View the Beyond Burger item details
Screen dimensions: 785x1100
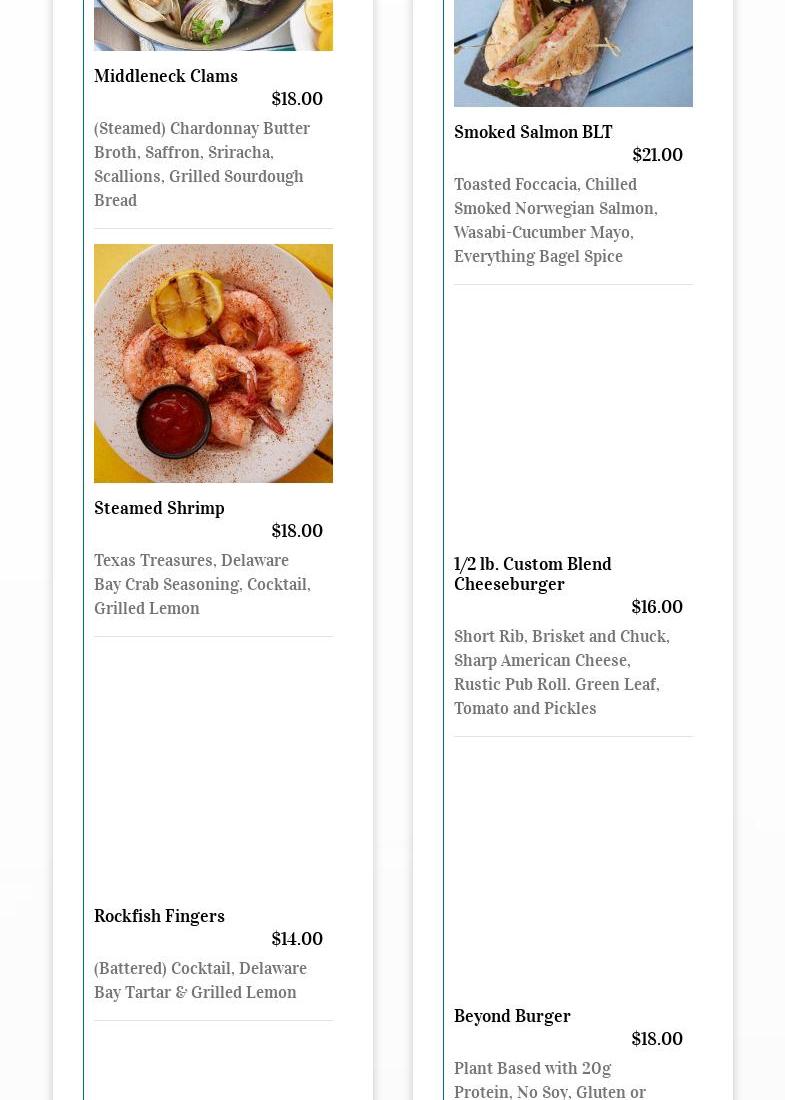512,1016
